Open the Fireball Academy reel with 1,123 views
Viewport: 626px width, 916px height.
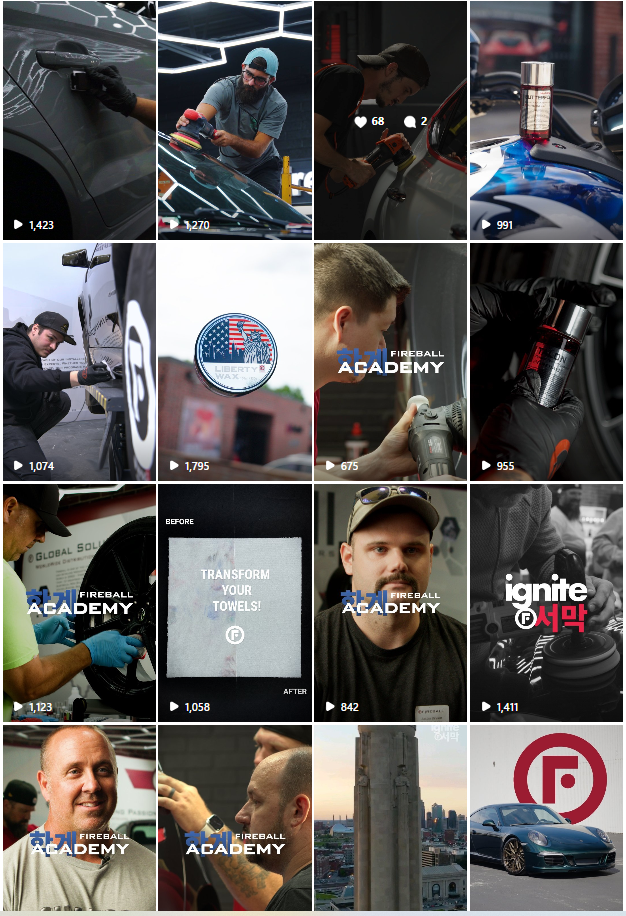[x=79, y=602]
